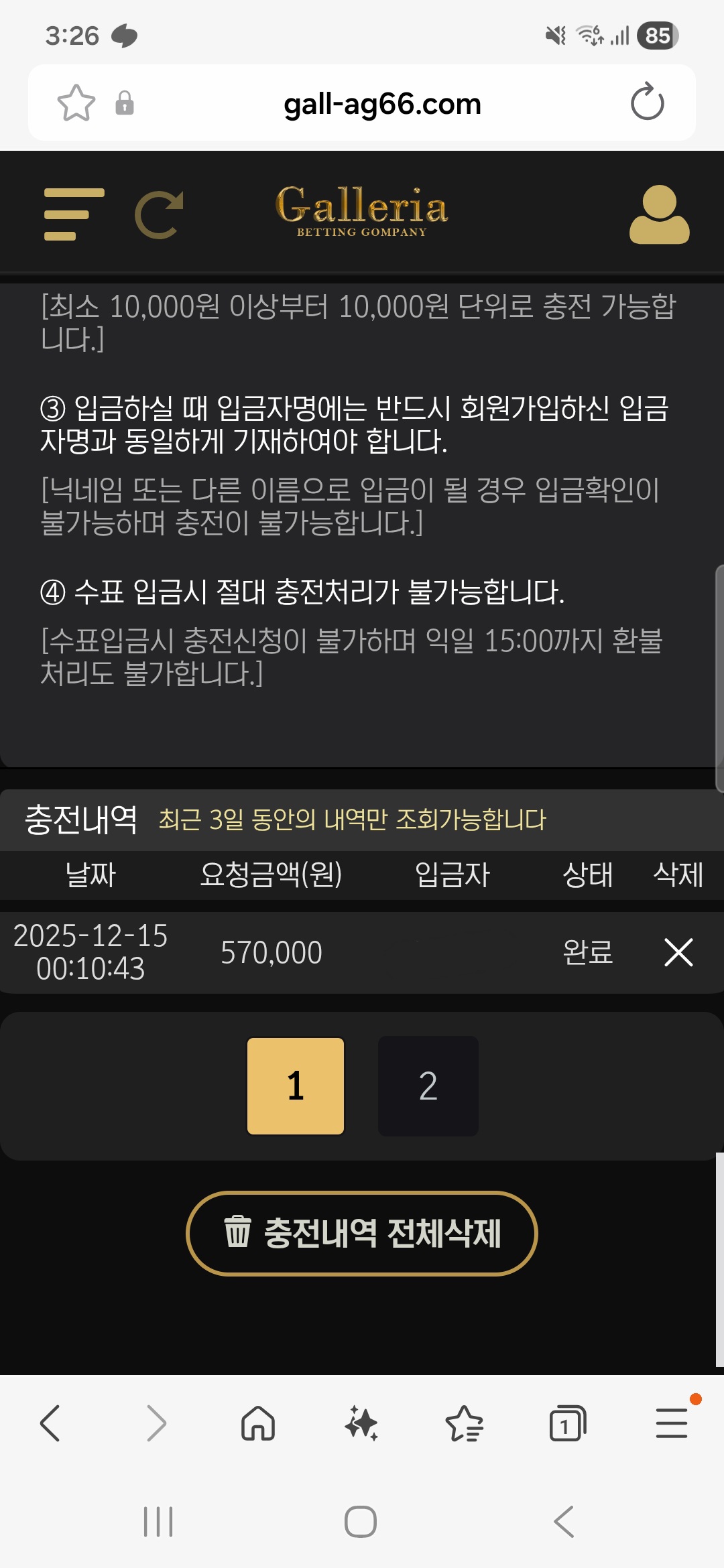Image resolution: width=724 pixels, height=1568 pixels.
Task: Open the browser home page
Action: (x=258, y=1423)
